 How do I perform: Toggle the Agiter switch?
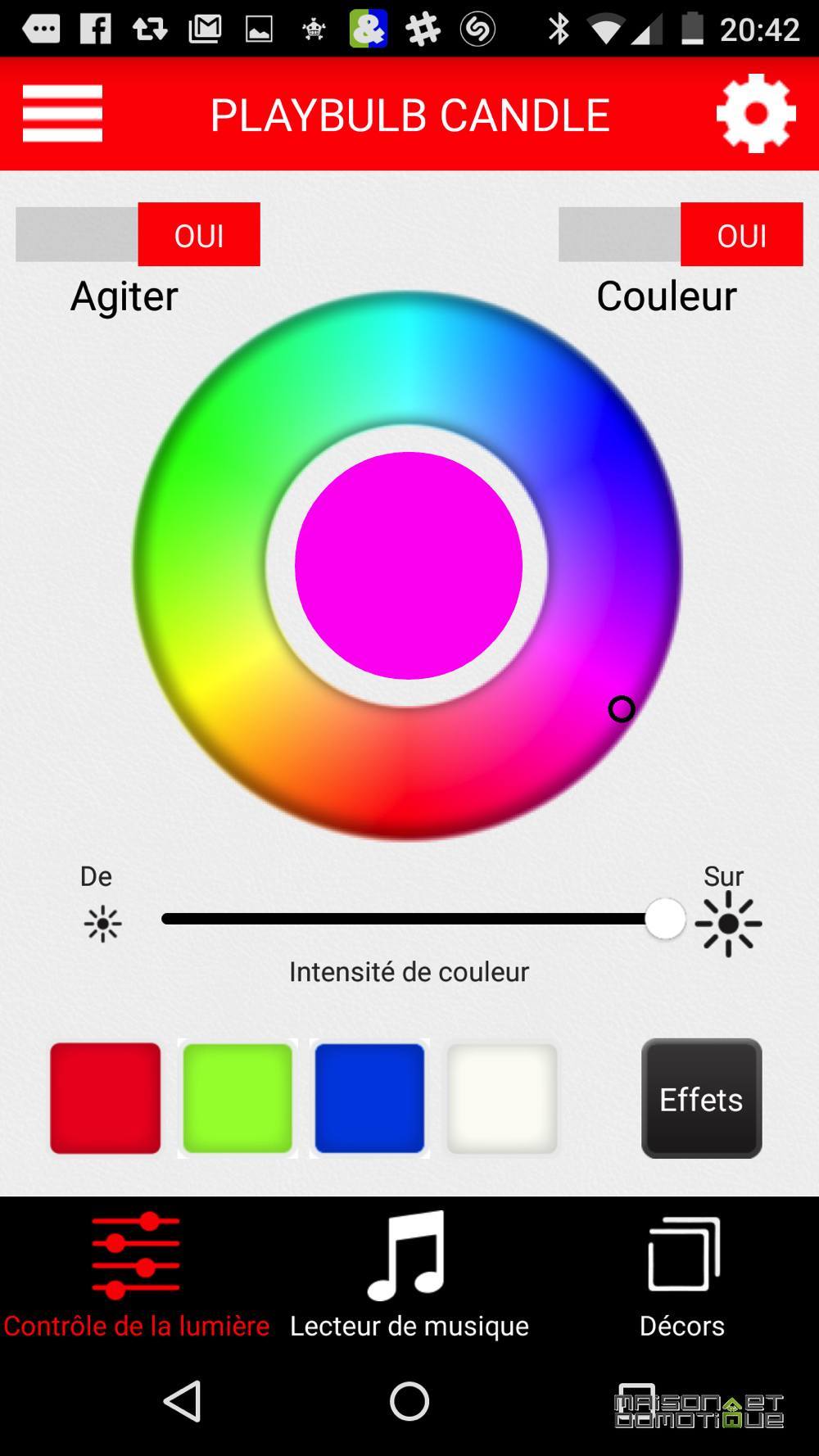(138, 234)
